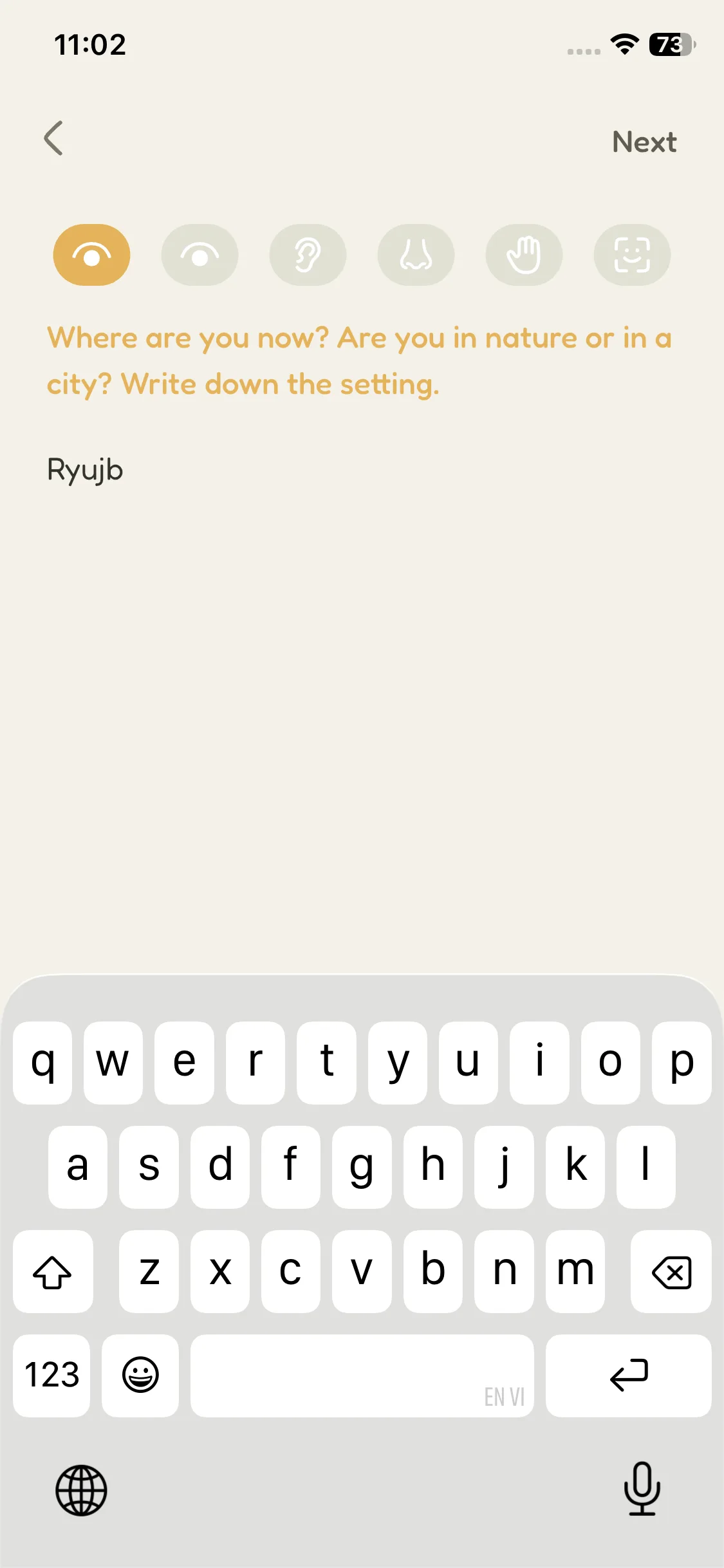Switch to the gray eye step
The height and width of the screenshot is (1568, 724).
pyautogui.click(x=200, y=255)
